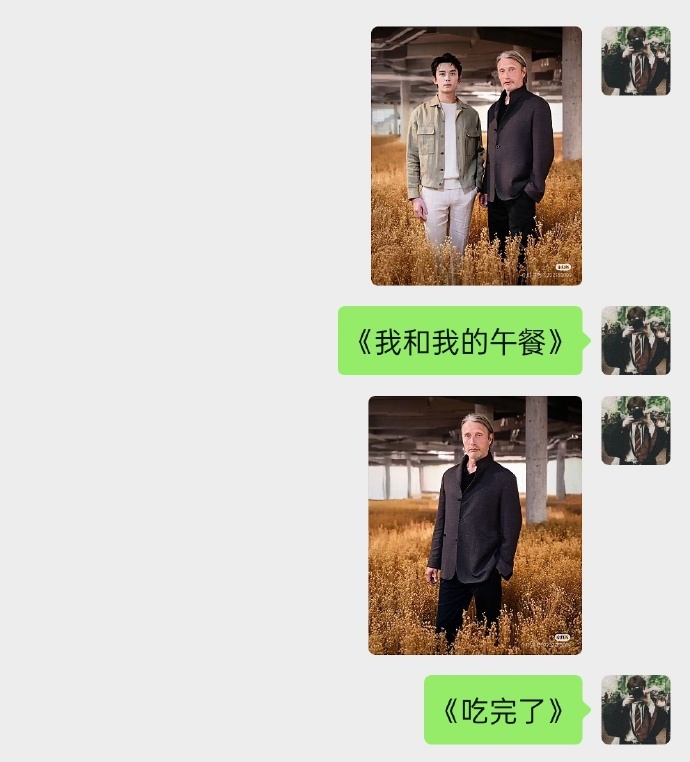Viewport: 690px width, 762px height.
Task: Open sender profile next to the single-man photo
Action: coord(635,430)
